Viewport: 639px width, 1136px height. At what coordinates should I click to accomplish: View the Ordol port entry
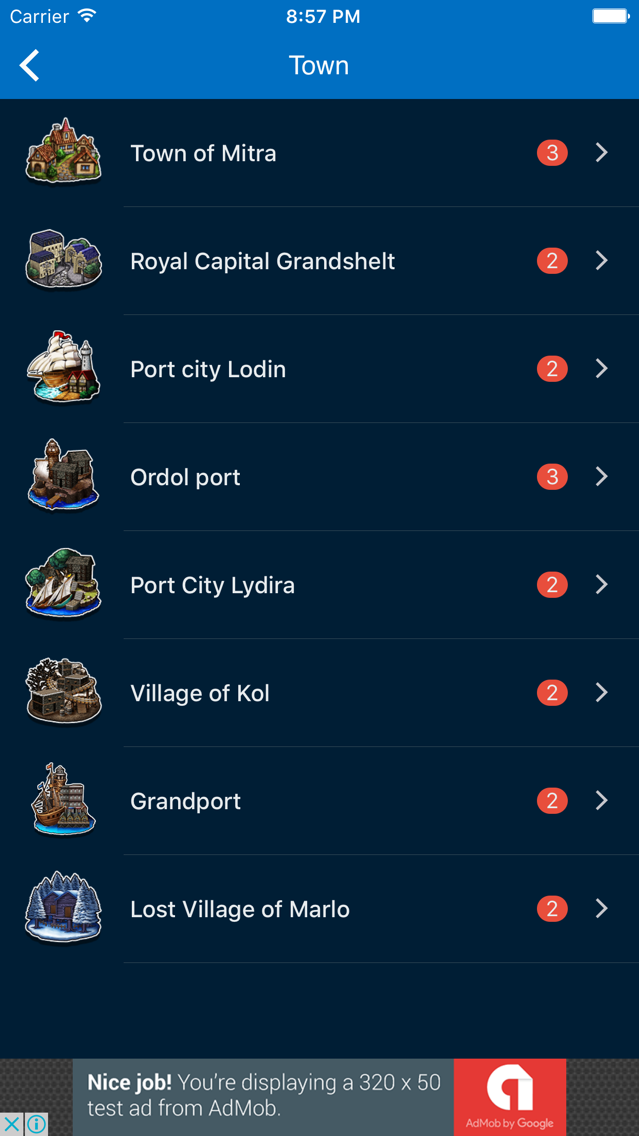(319, 477)
